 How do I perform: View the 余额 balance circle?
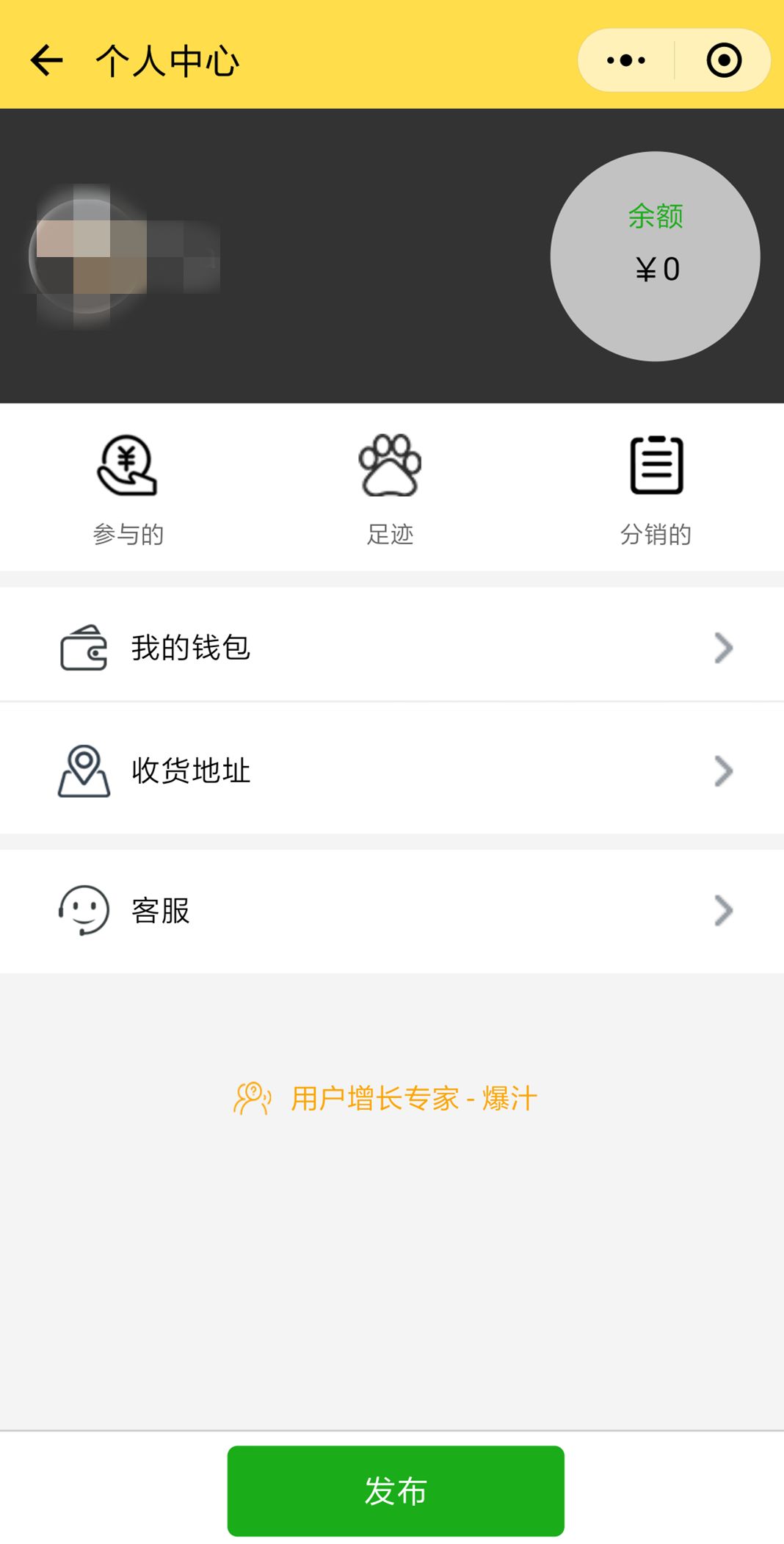[x=655, y=256]
